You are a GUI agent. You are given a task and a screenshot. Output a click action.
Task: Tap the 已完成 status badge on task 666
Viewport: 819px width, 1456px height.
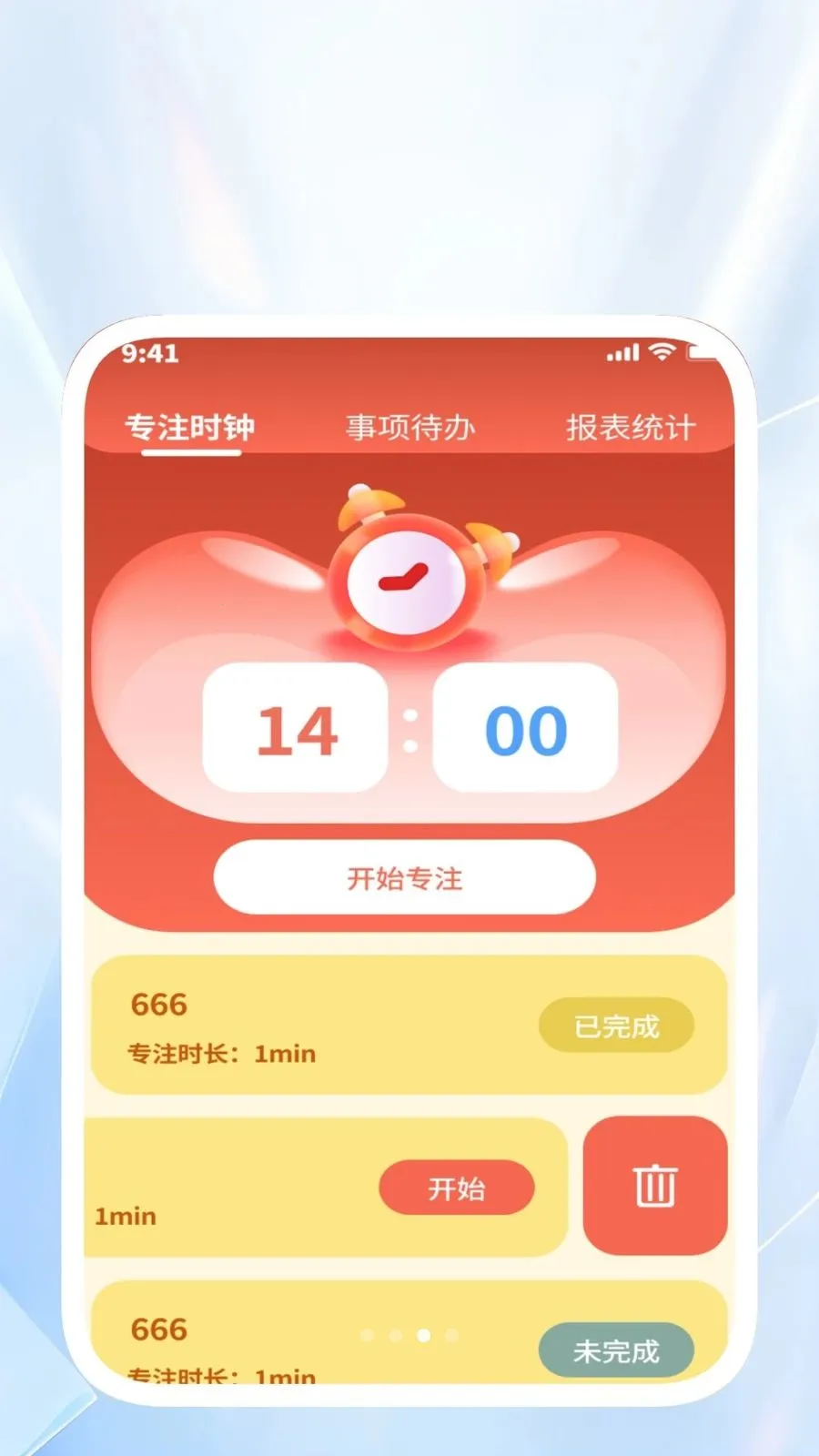tap(618, 1025)
